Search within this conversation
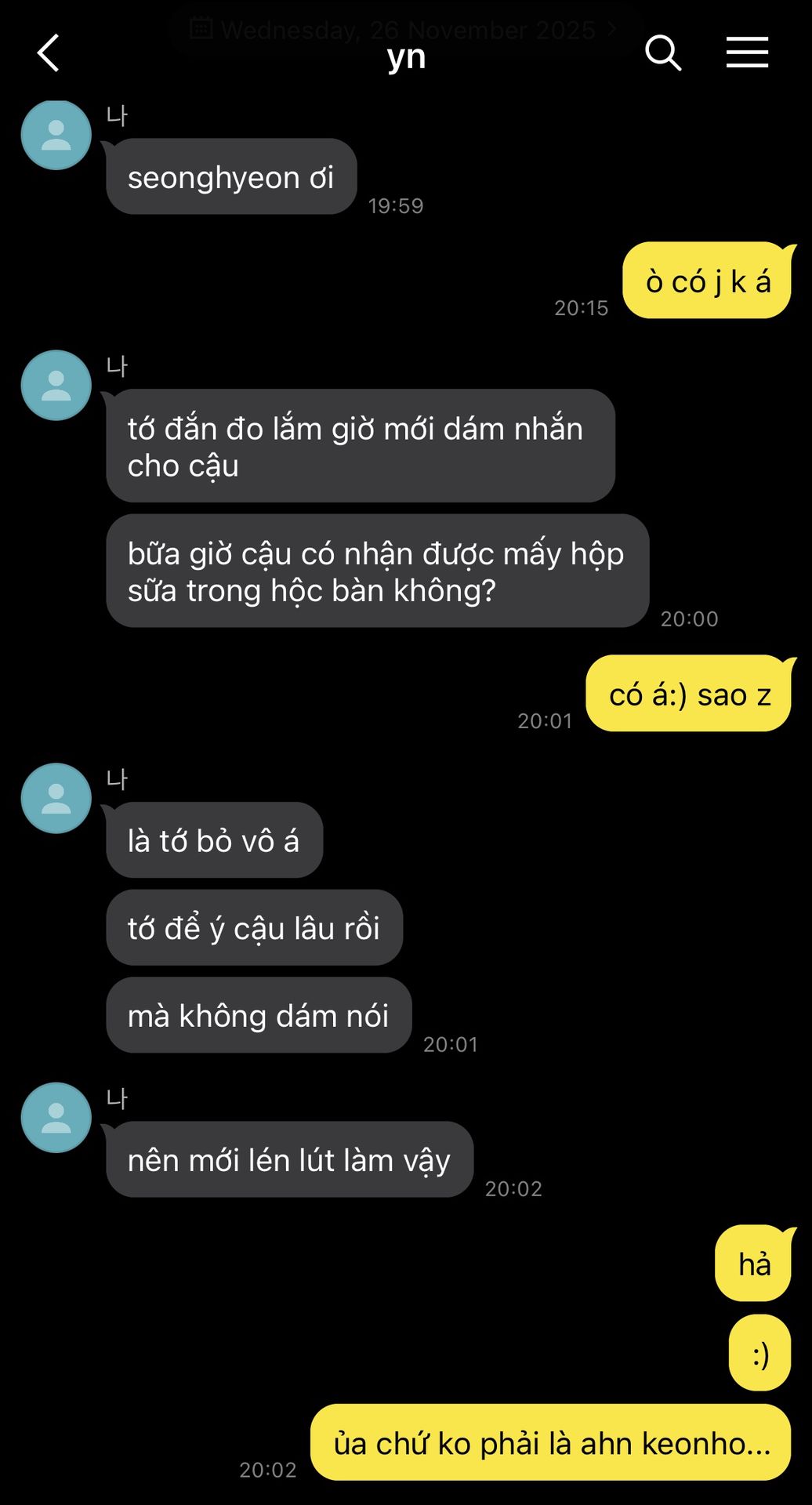812x1505 pixels. click(x=662, y=53)
